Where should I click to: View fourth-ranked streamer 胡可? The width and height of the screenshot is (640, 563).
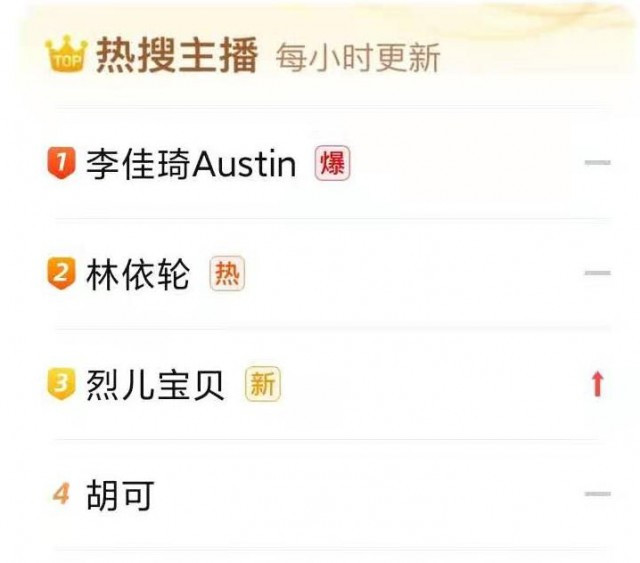(x=119, y=494)
